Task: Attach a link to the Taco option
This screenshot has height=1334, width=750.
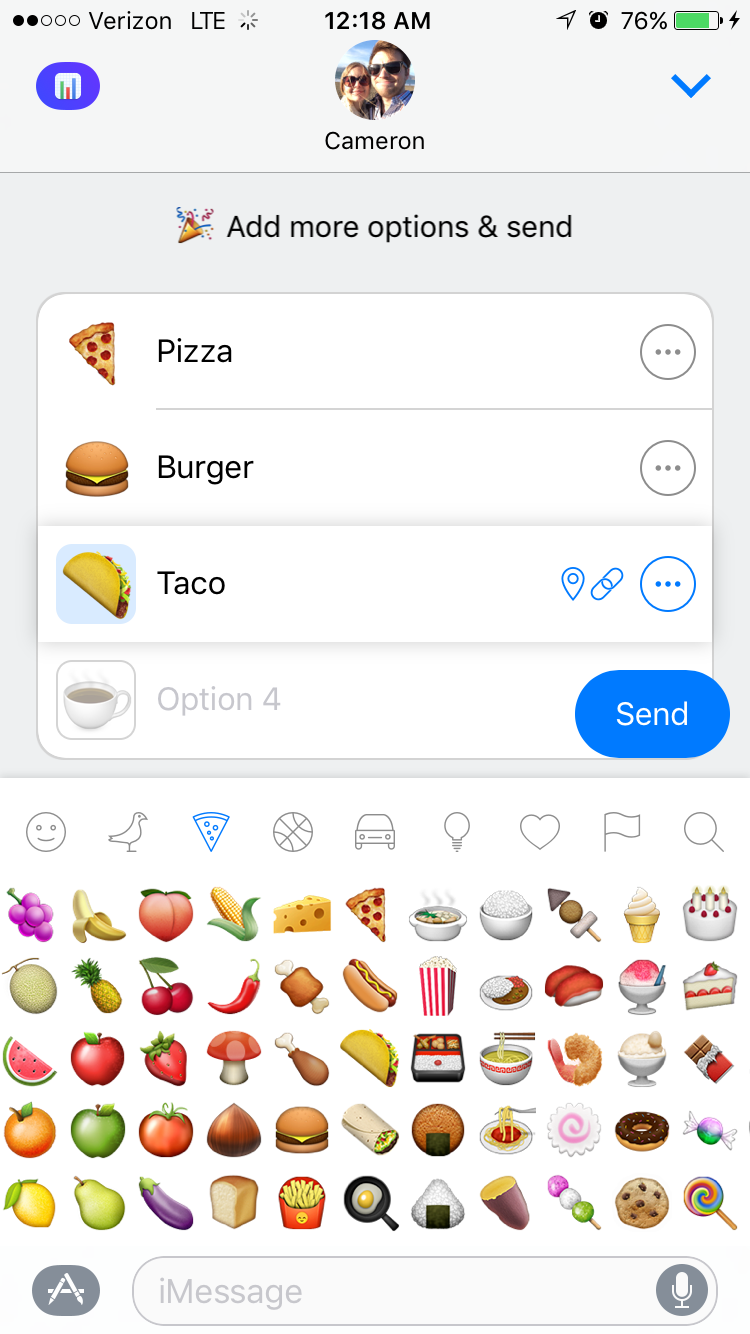Action: coord(607,584)
